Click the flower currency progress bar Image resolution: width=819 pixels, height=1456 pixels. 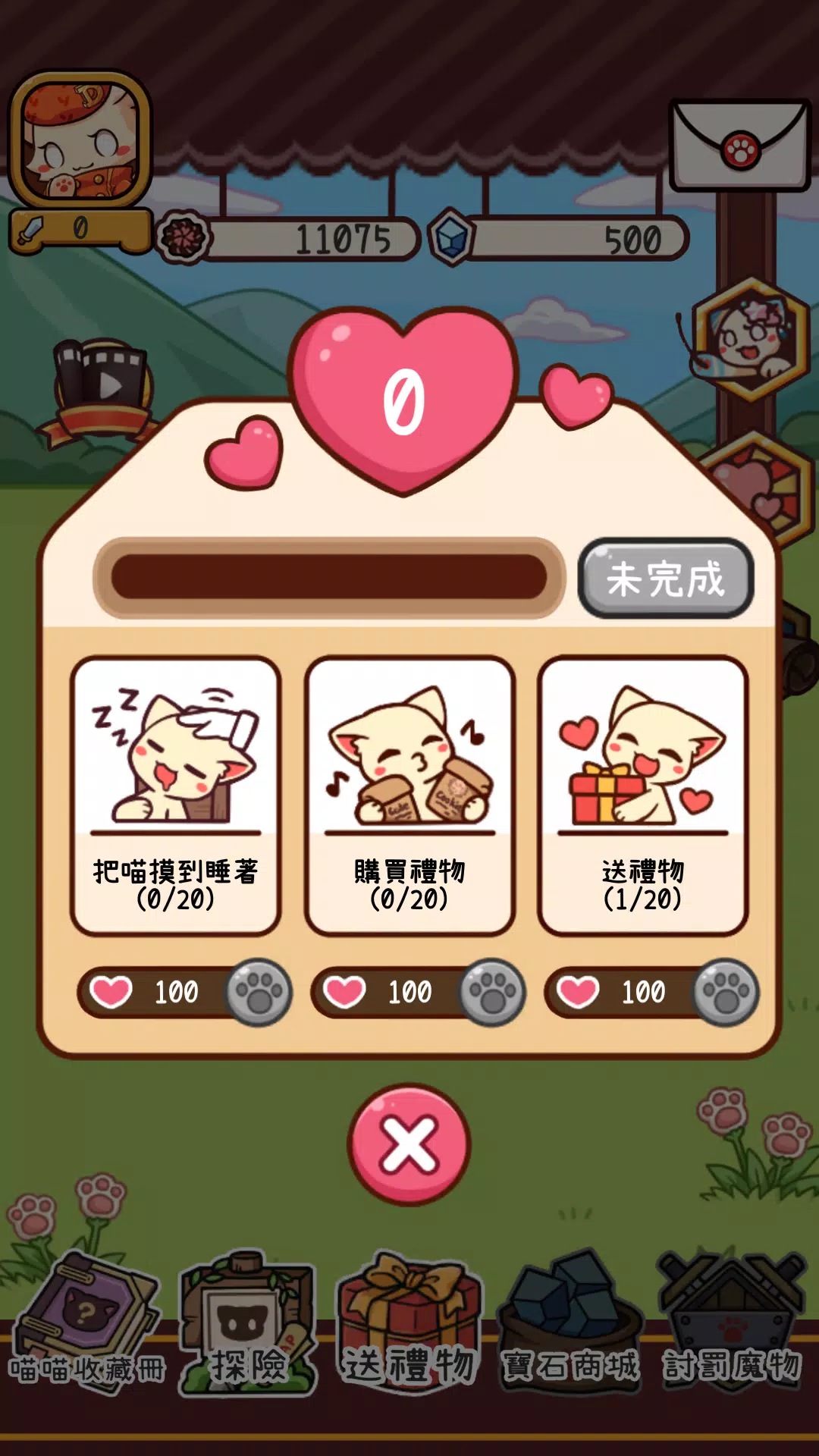[318, 237]
